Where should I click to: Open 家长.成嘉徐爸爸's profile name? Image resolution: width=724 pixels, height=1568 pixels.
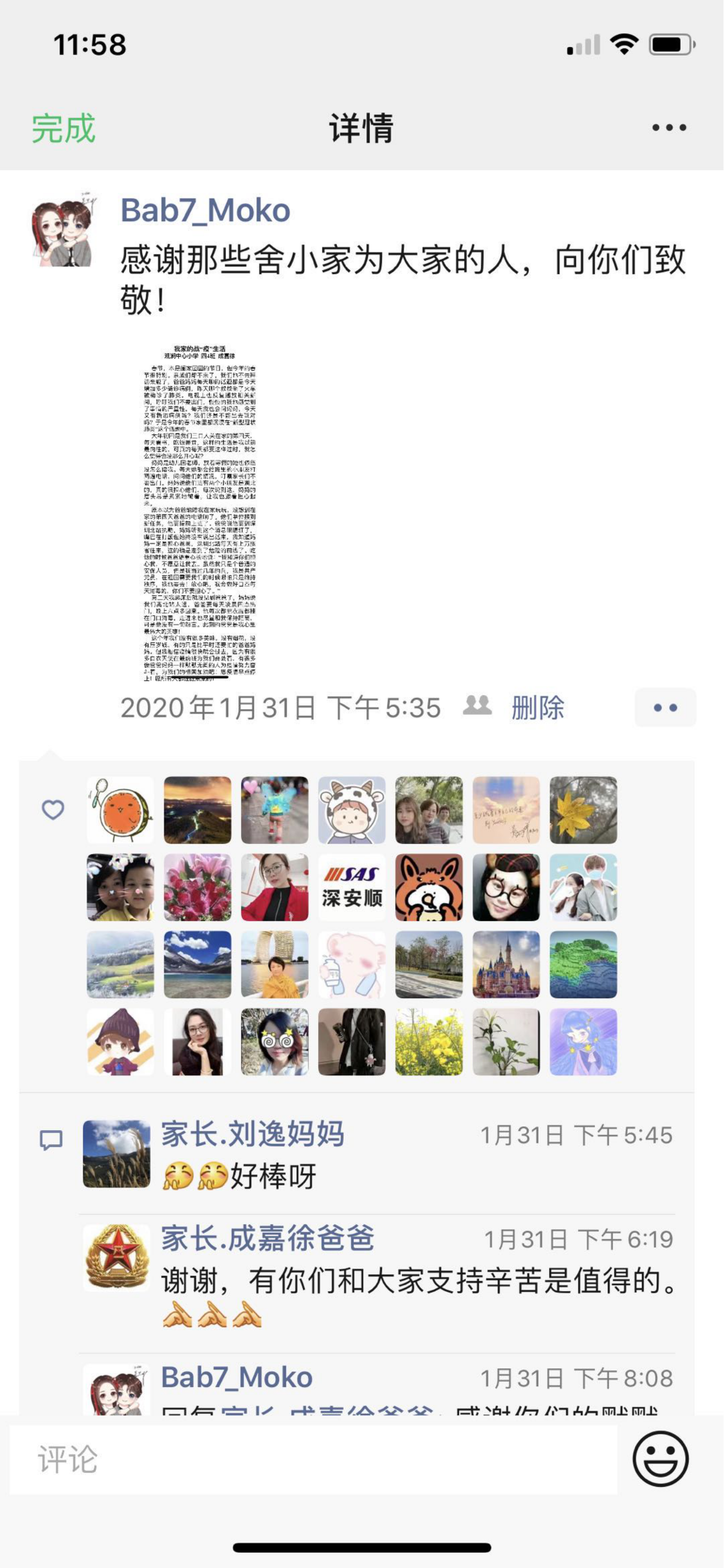(x=267, y=1238)
